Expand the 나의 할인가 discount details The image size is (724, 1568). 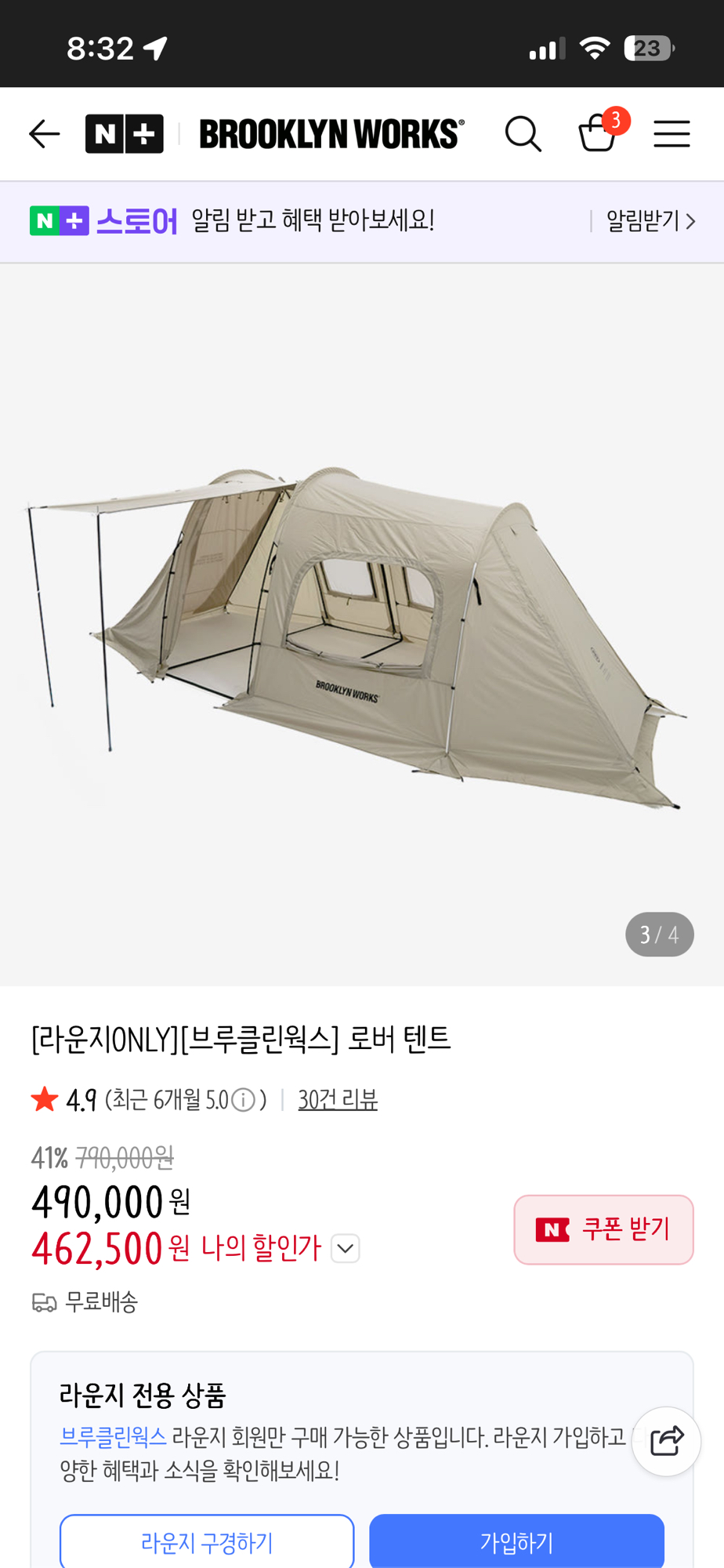tap(346, 1248)
